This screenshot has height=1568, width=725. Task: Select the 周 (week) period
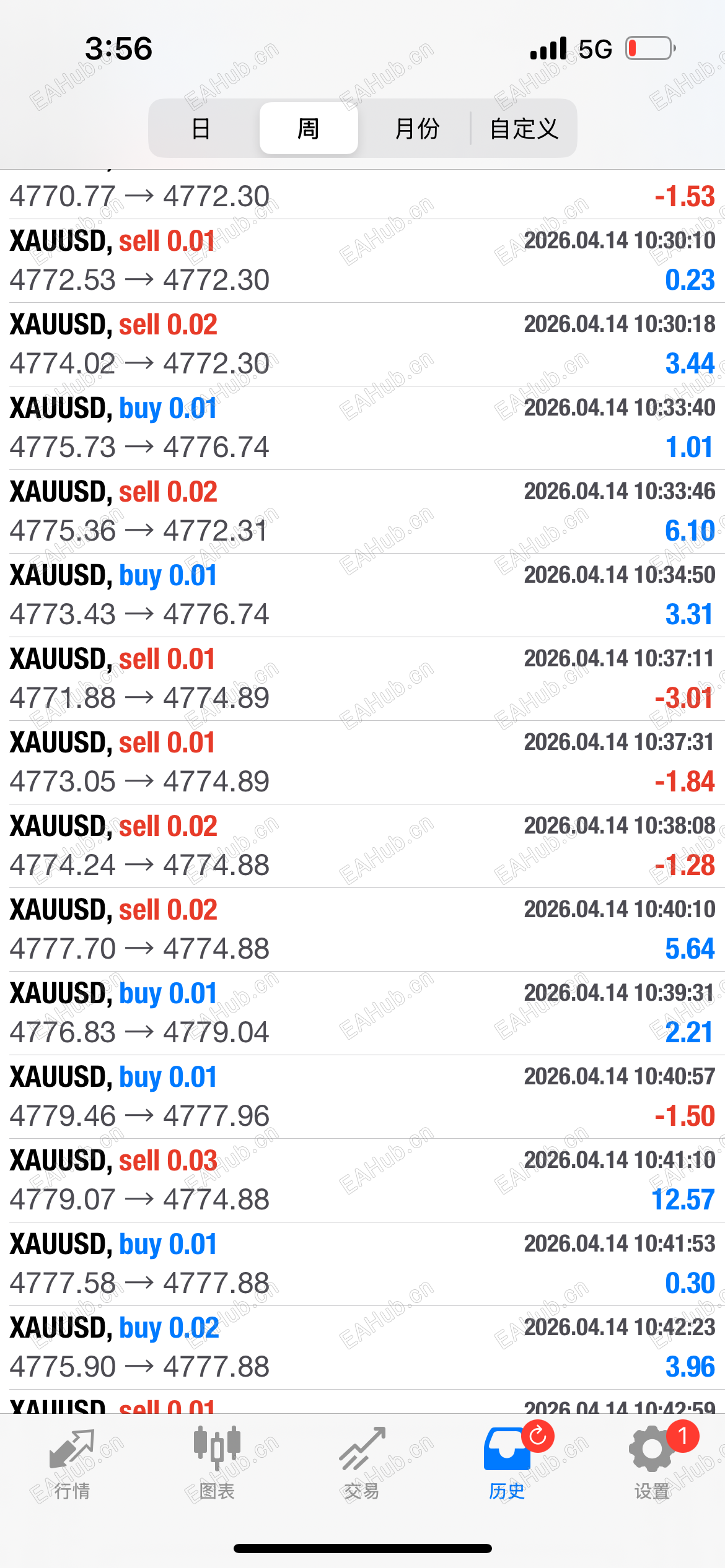(x=309, y=129)
